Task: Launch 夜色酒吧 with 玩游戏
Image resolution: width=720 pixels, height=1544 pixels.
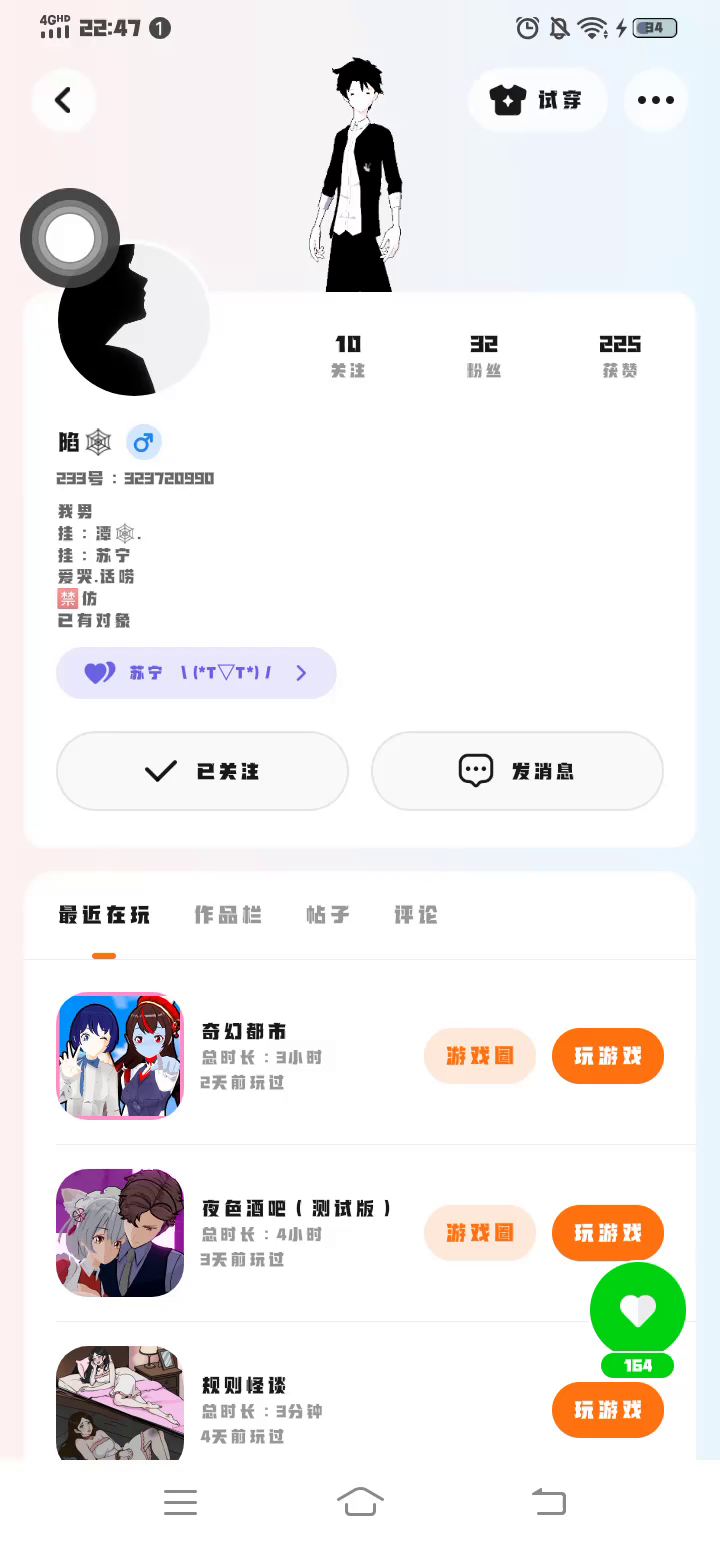Action: coord(607,1233)
